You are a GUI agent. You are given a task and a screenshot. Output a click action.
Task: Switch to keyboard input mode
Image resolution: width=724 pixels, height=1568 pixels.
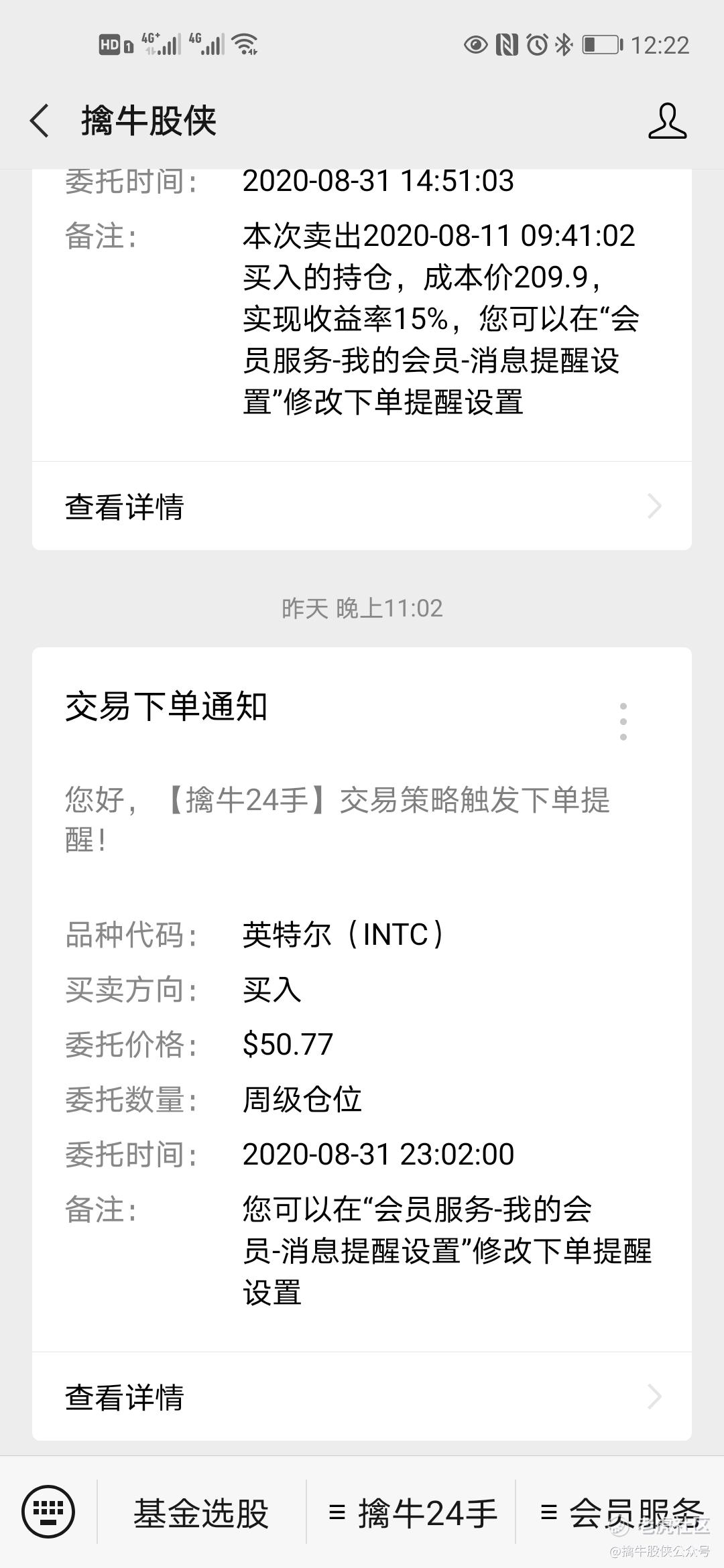tap(48, 1512)
